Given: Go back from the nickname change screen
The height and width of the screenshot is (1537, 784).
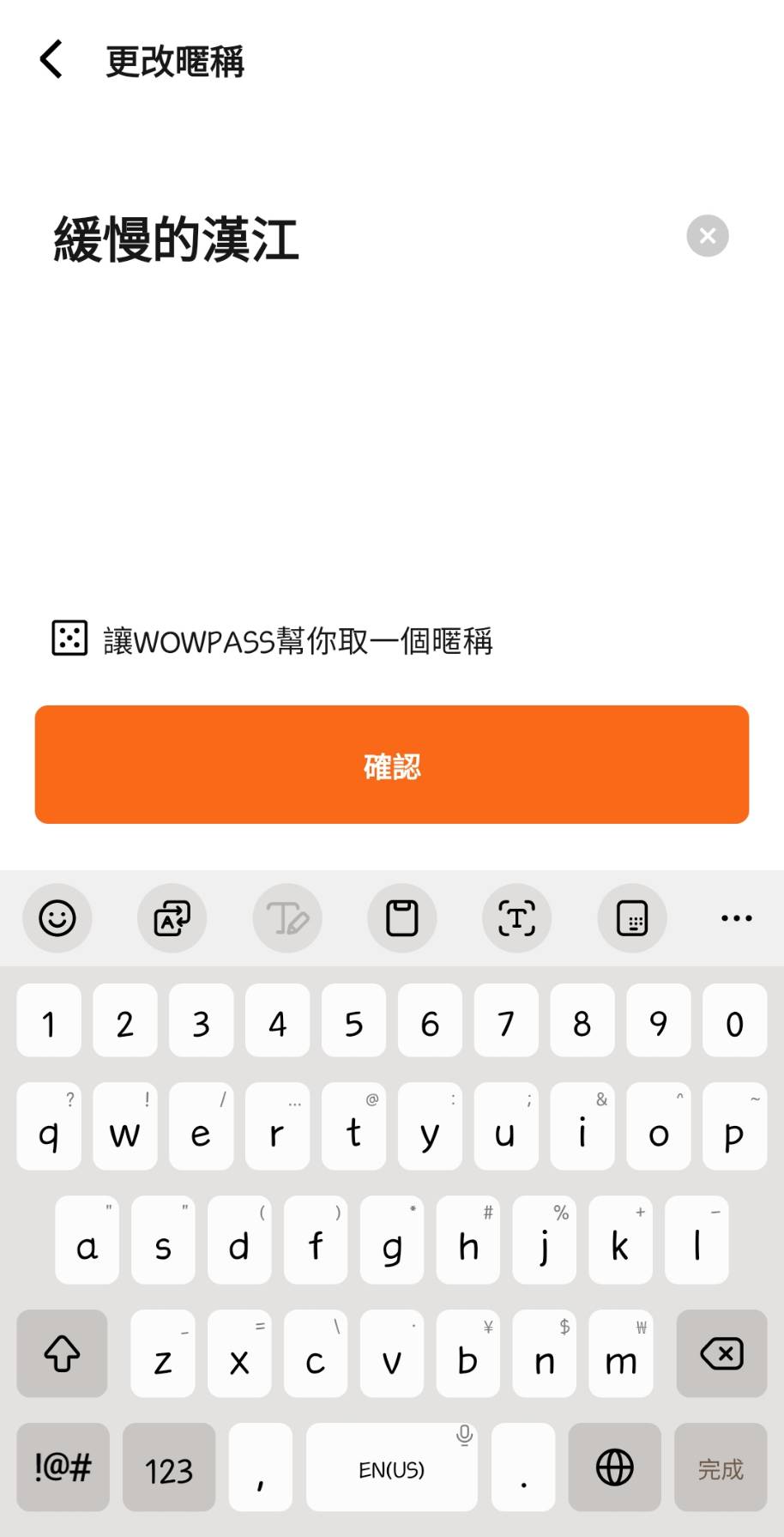Looking at the screenshot, I should 51,60.
